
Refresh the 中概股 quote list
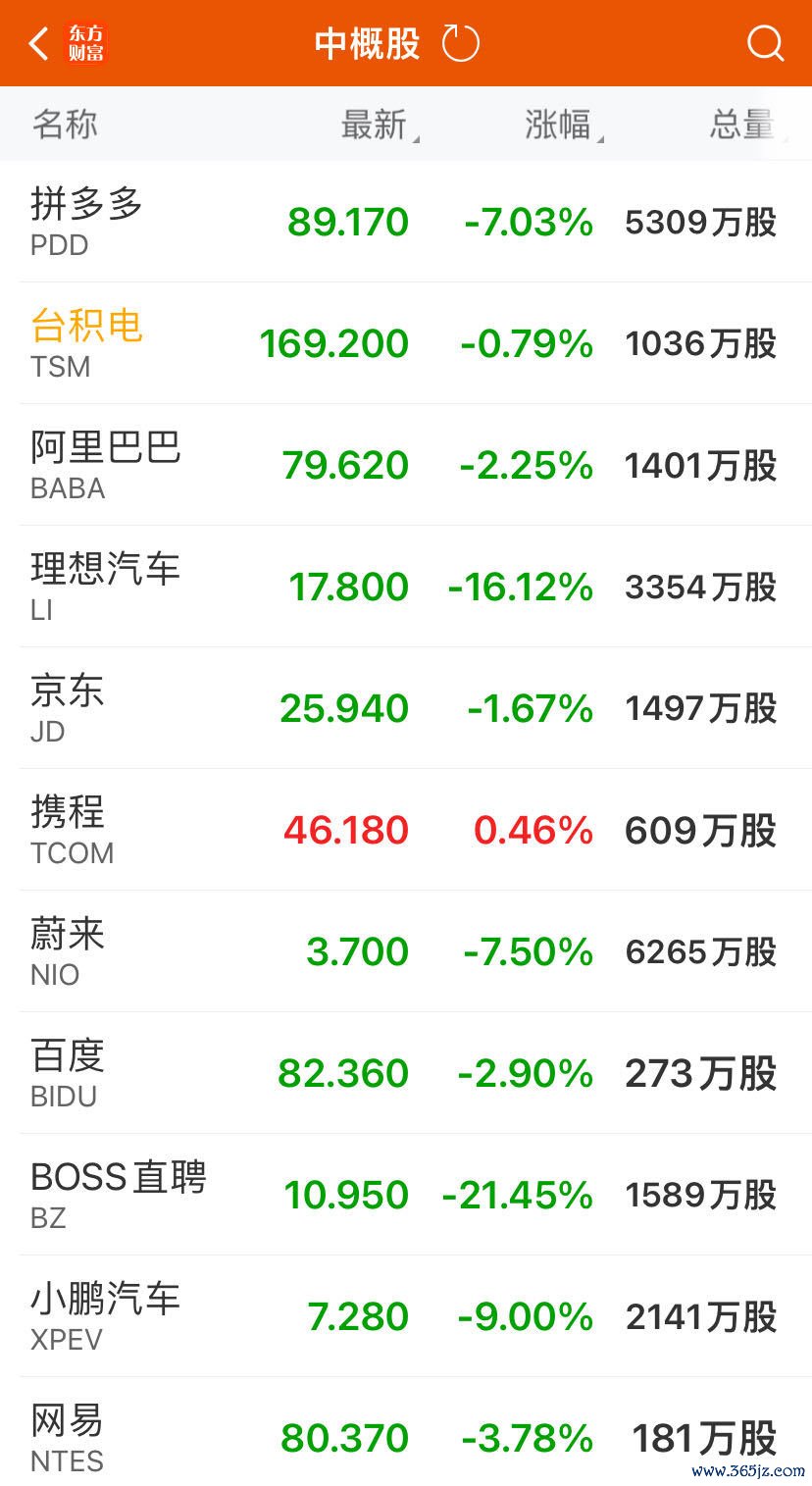tap(460, 43)
